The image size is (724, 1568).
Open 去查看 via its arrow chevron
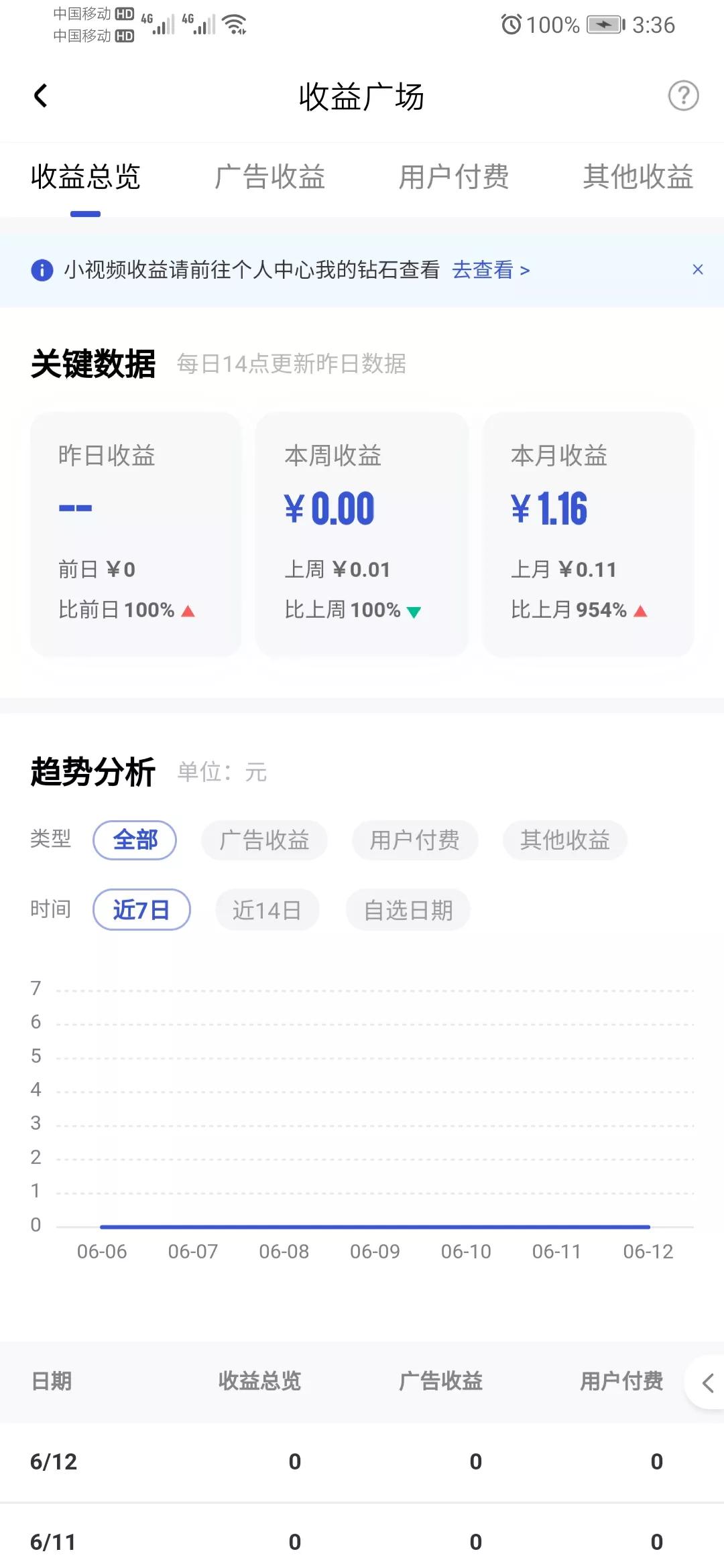point(524,269)
